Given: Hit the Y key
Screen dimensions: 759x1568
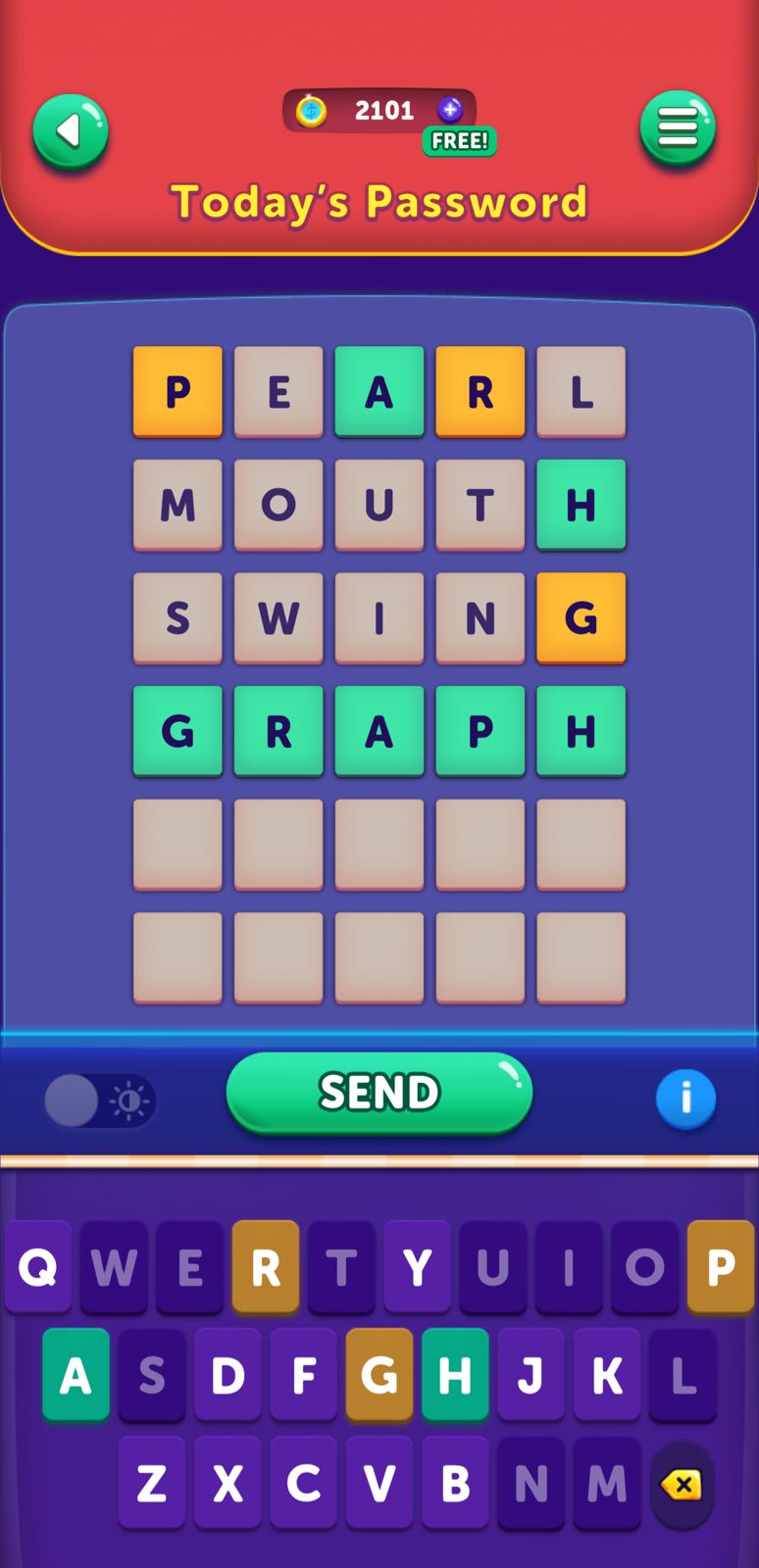Looking at the screenshot, I should [417, 1266].
